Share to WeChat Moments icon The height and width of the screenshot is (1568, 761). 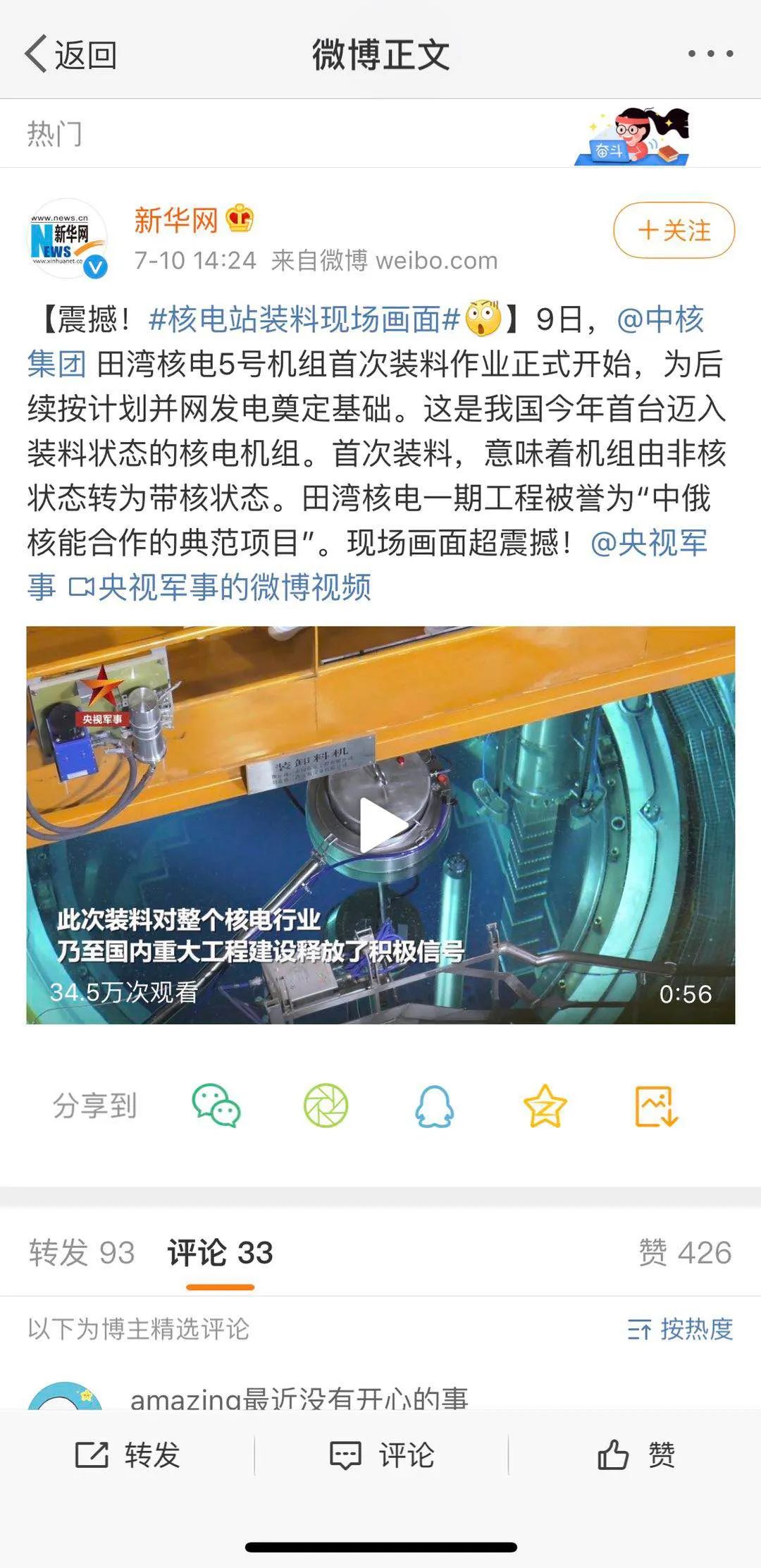326,1105
